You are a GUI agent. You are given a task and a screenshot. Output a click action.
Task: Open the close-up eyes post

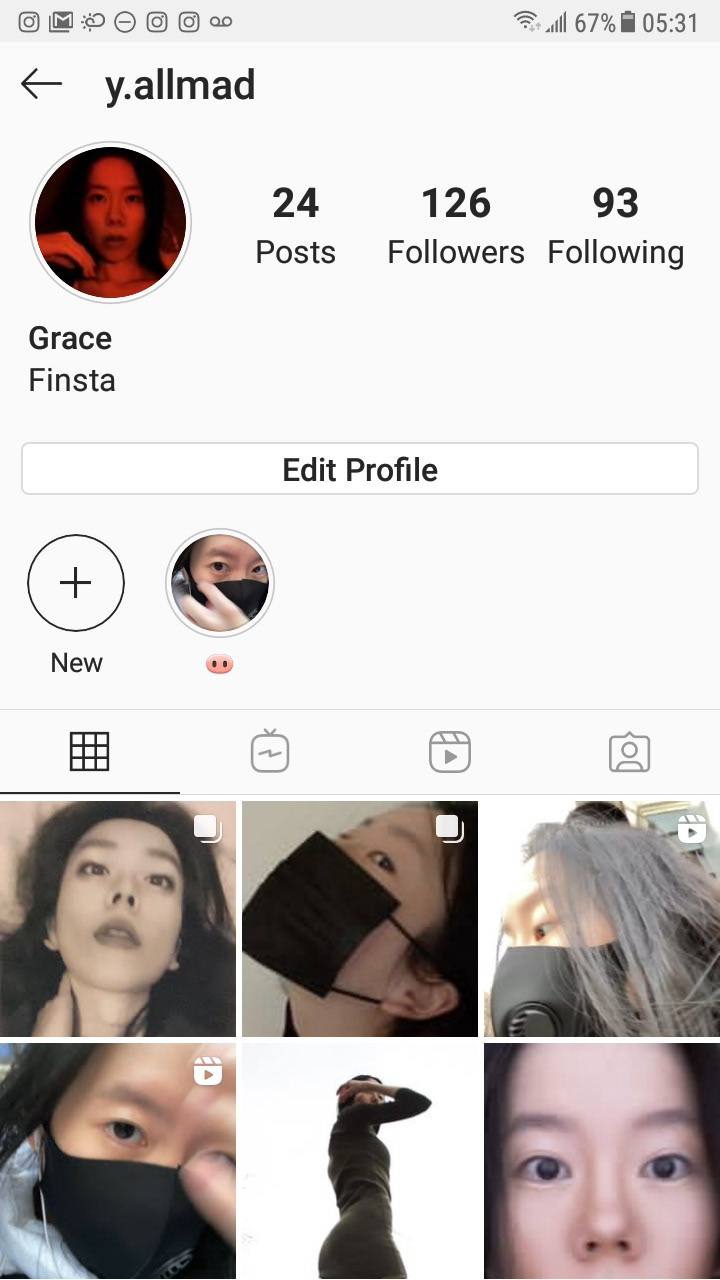tap(602, 1160)
